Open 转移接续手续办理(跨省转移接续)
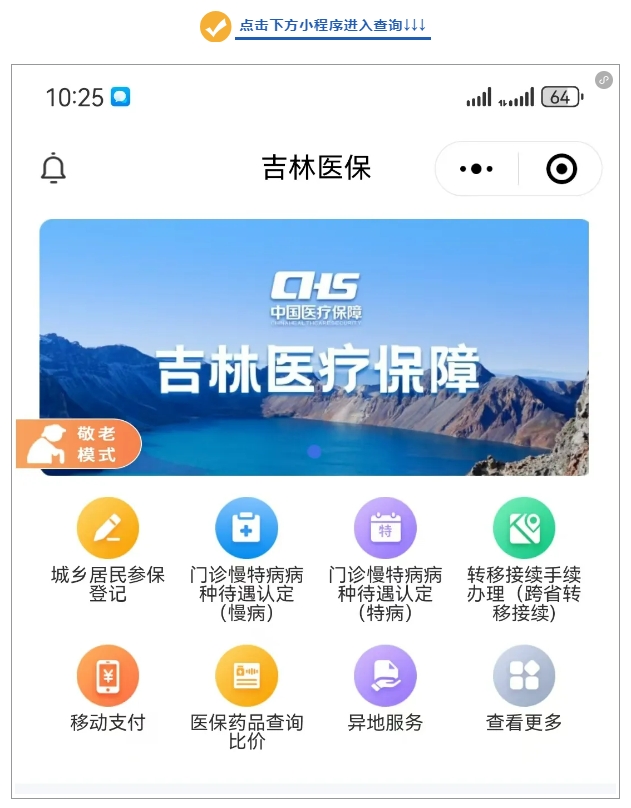Viewport: 631px width, 808px height. pos(524,528)
